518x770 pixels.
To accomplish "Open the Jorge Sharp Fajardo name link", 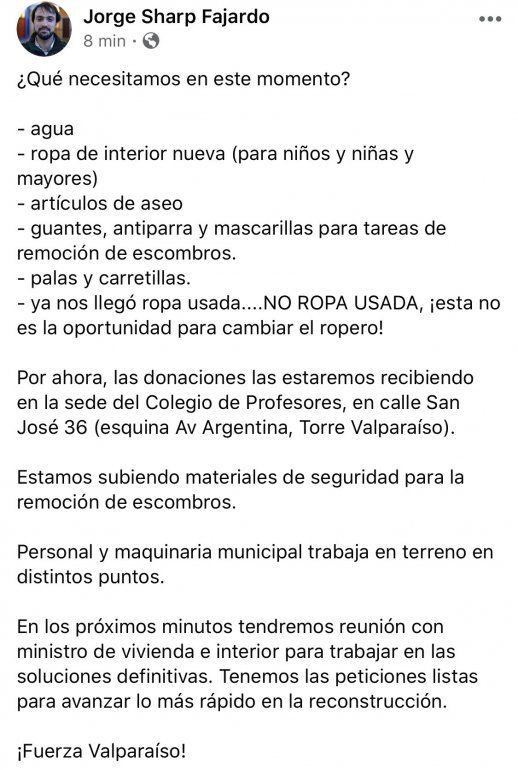I will pos(176,17).
